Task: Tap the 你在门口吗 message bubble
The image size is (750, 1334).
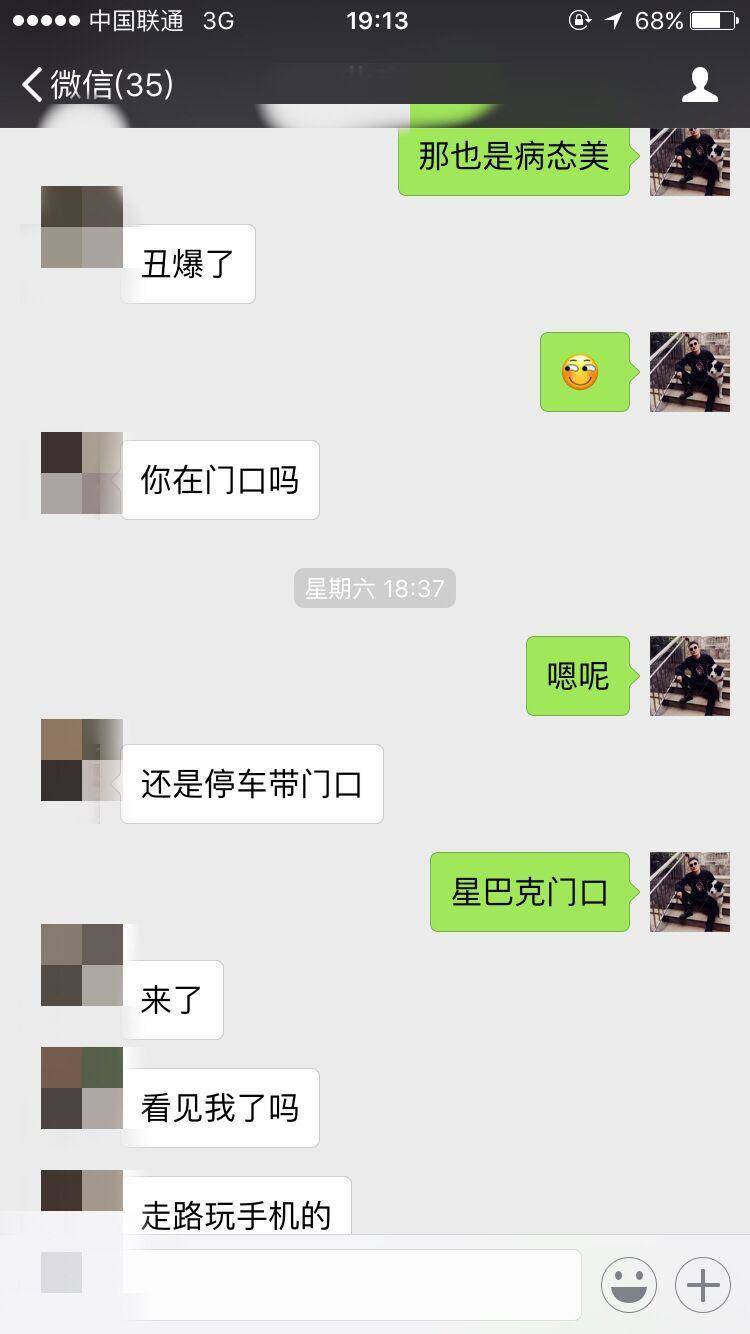Action: (x=219, y=479)
